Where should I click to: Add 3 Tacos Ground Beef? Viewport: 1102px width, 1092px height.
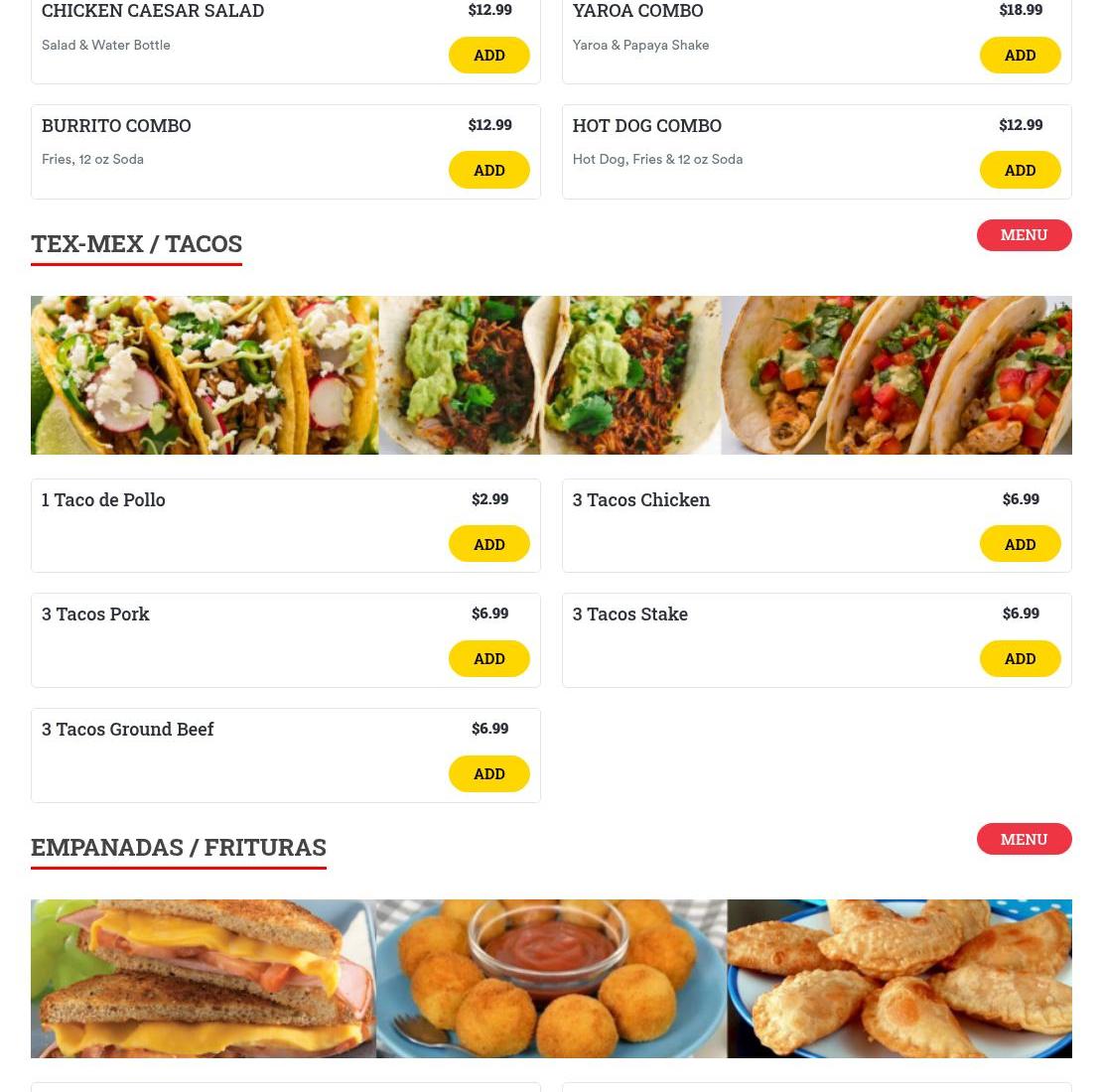click(x=488, y=774)
